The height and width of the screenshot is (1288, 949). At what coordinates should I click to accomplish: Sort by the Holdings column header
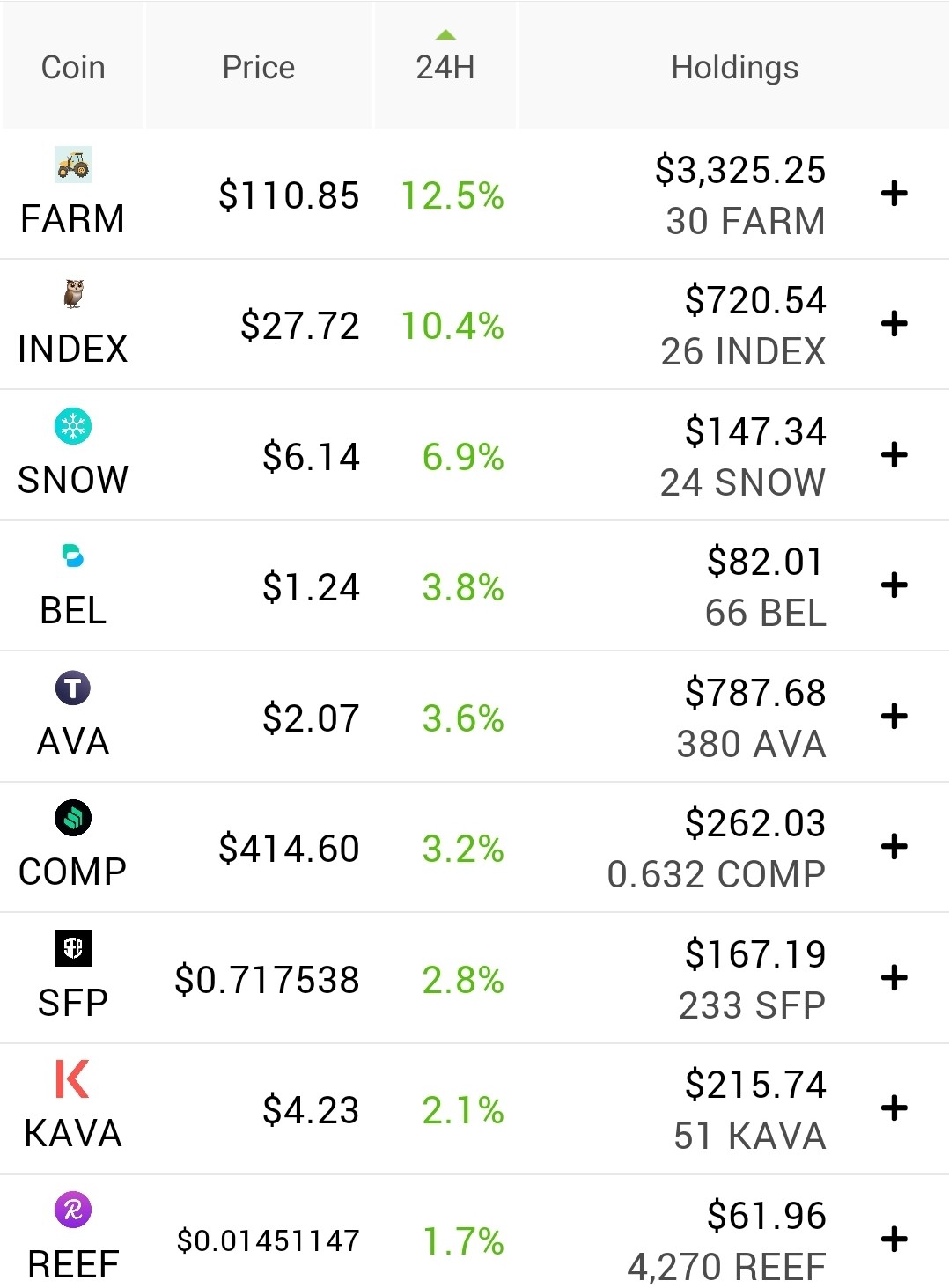click(734, 67)
